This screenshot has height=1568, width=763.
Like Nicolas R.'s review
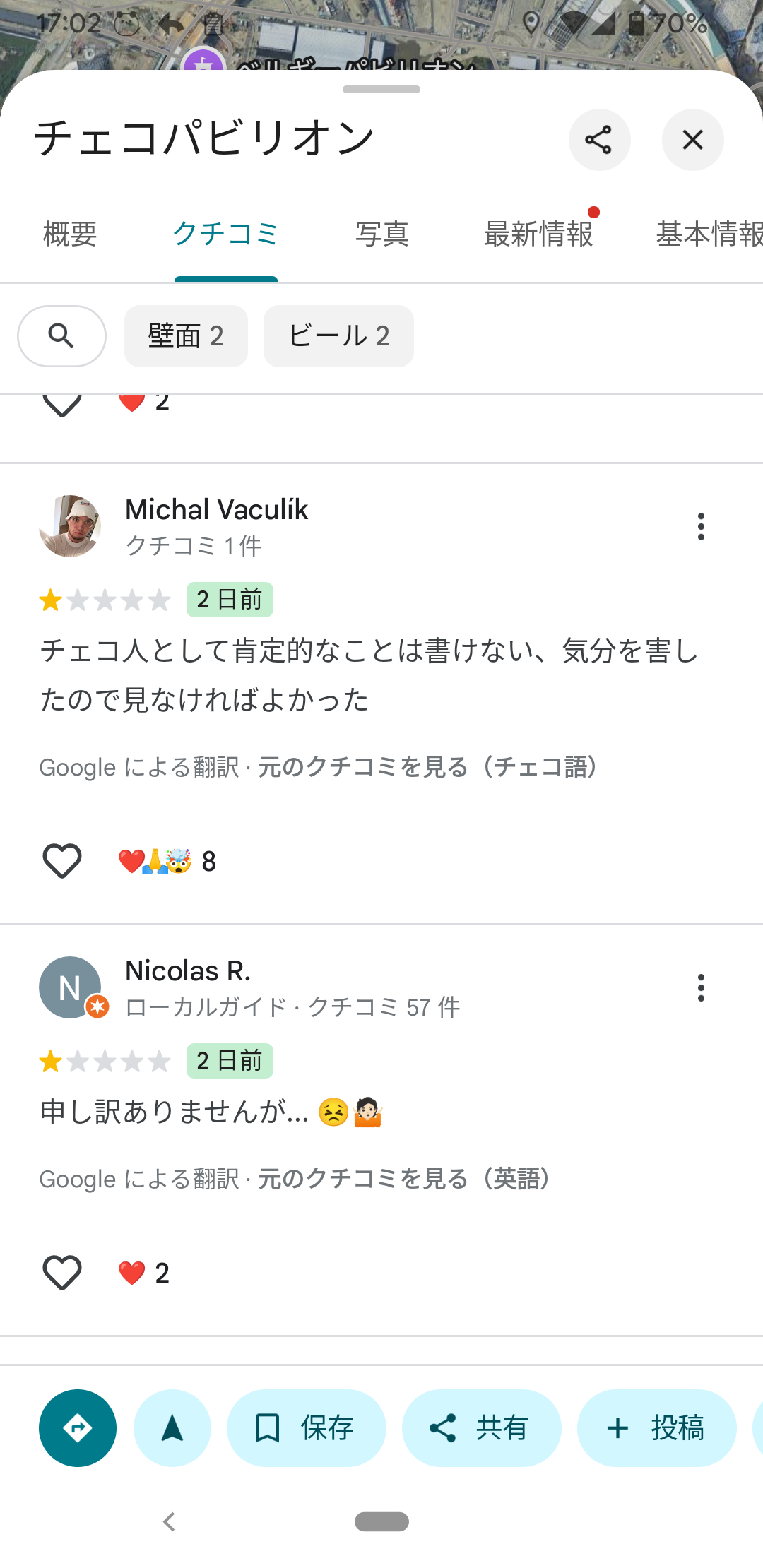62,1273
